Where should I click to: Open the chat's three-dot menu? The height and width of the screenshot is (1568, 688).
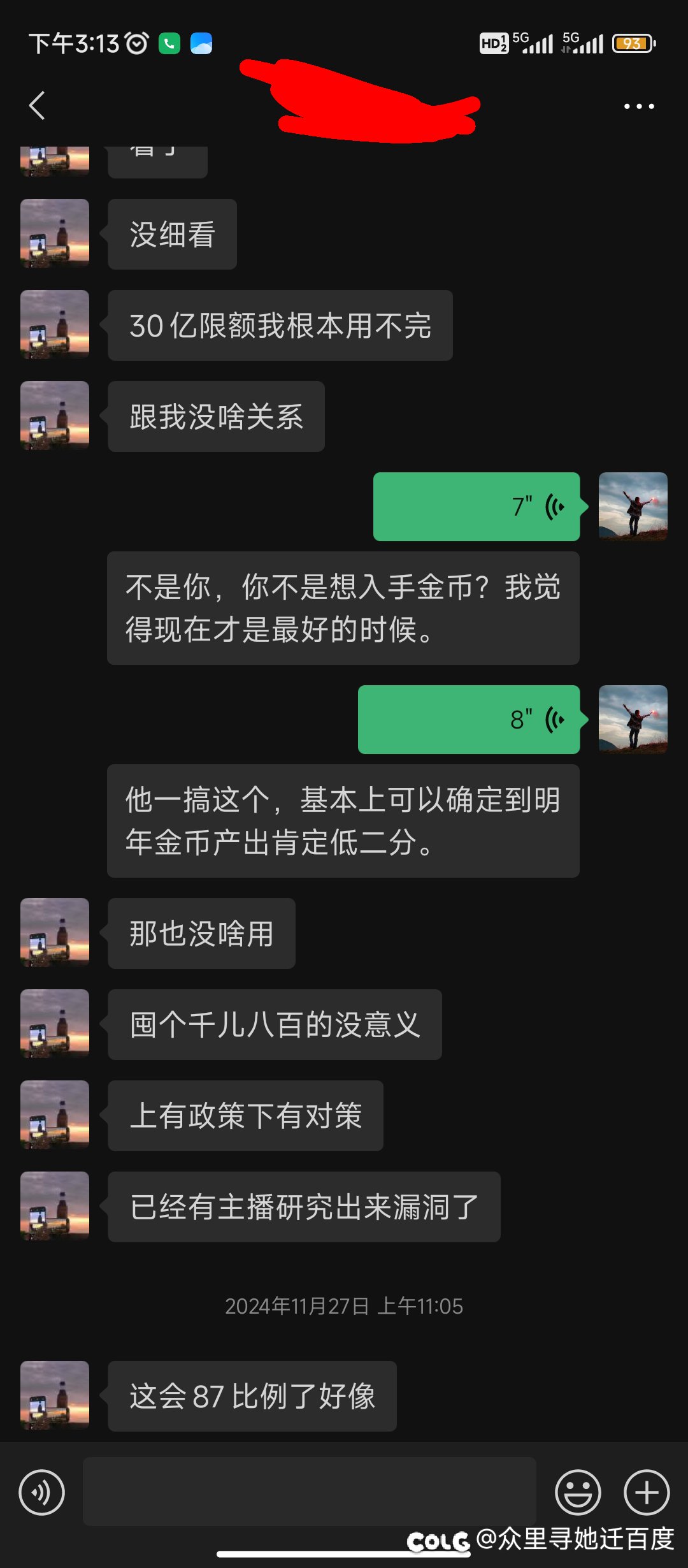coord(638,106)
